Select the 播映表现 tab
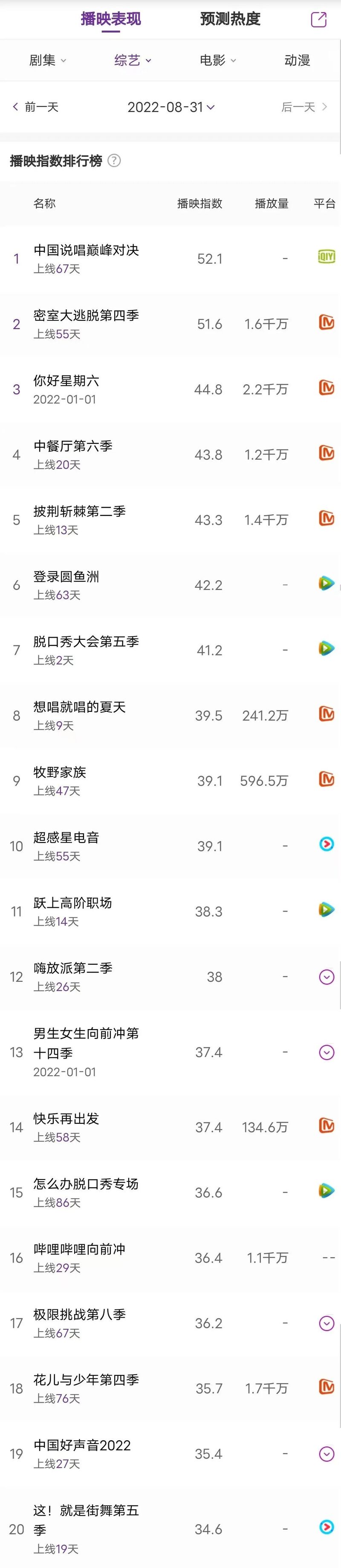Screen dimensions: 341x1568 (111, 19)
